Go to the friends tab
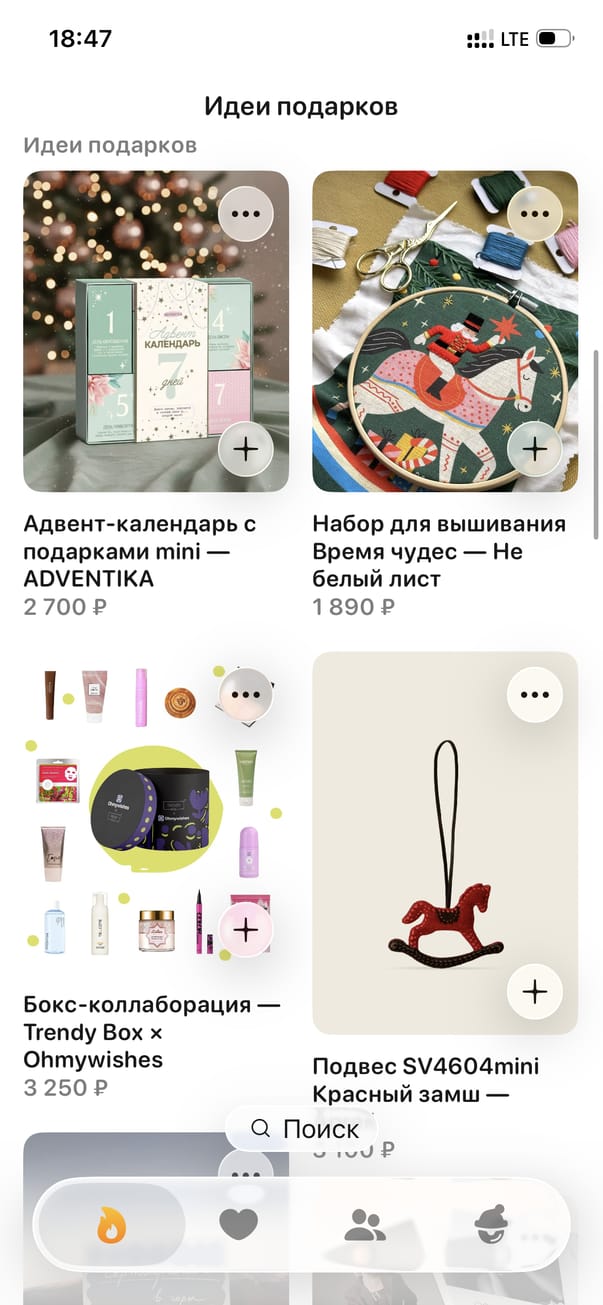The width and height of the screenshot is (603, 1305). click(x=365, y=1224)
